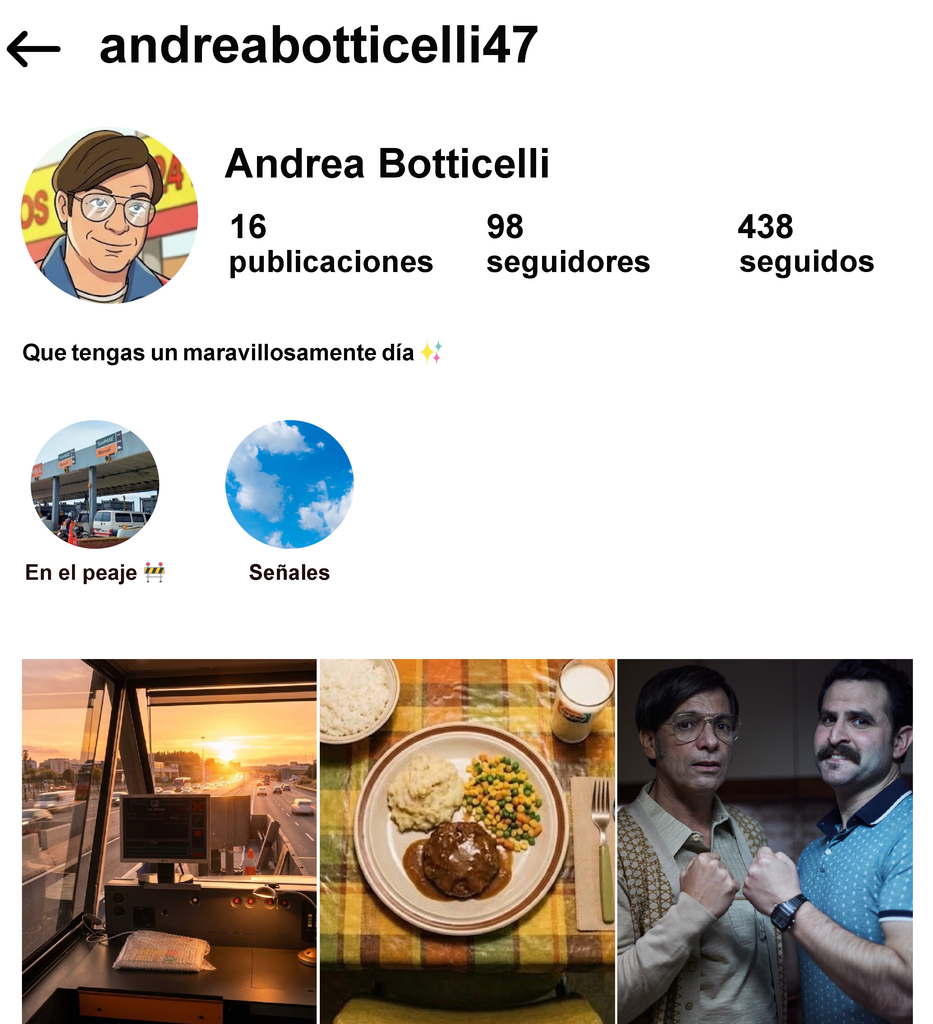Open Andrea Botticelli's profile picture

coord(110,216)
